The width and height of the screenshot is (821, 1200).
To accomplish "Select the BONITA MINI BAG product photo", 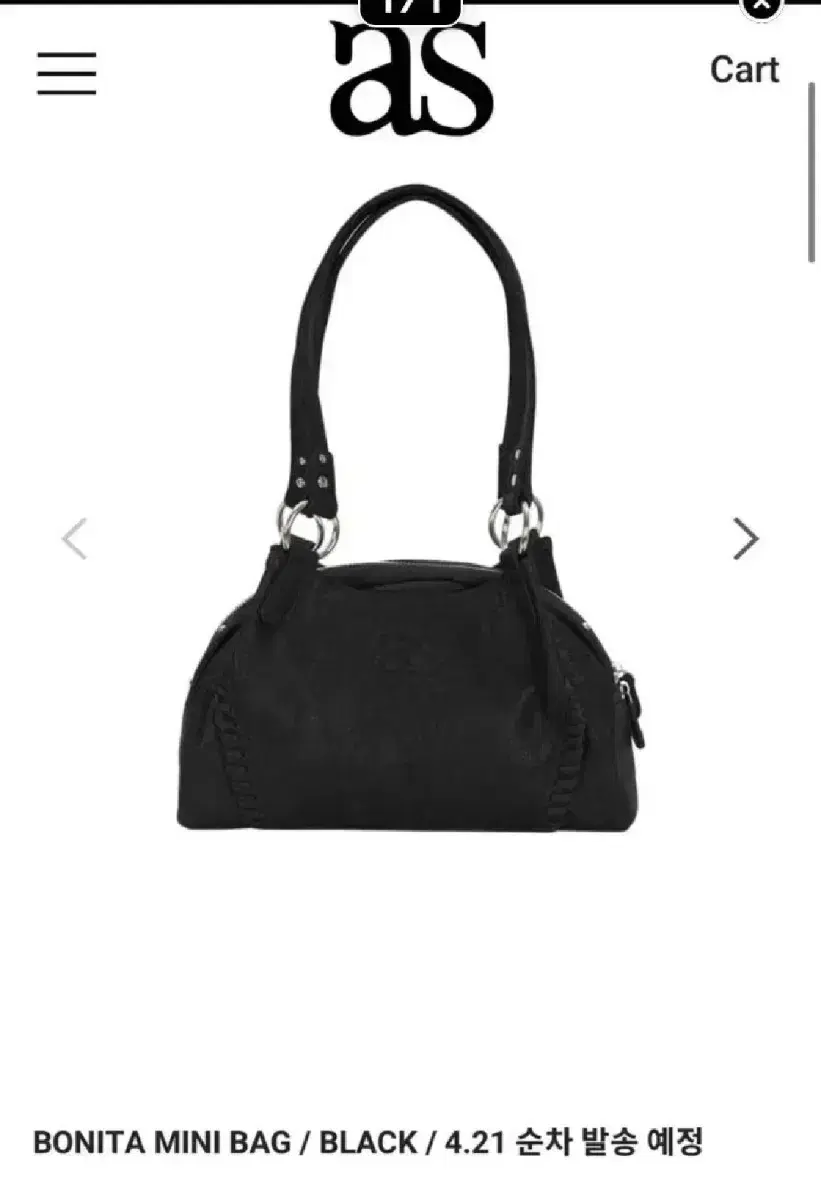I will tap(410, 600).
